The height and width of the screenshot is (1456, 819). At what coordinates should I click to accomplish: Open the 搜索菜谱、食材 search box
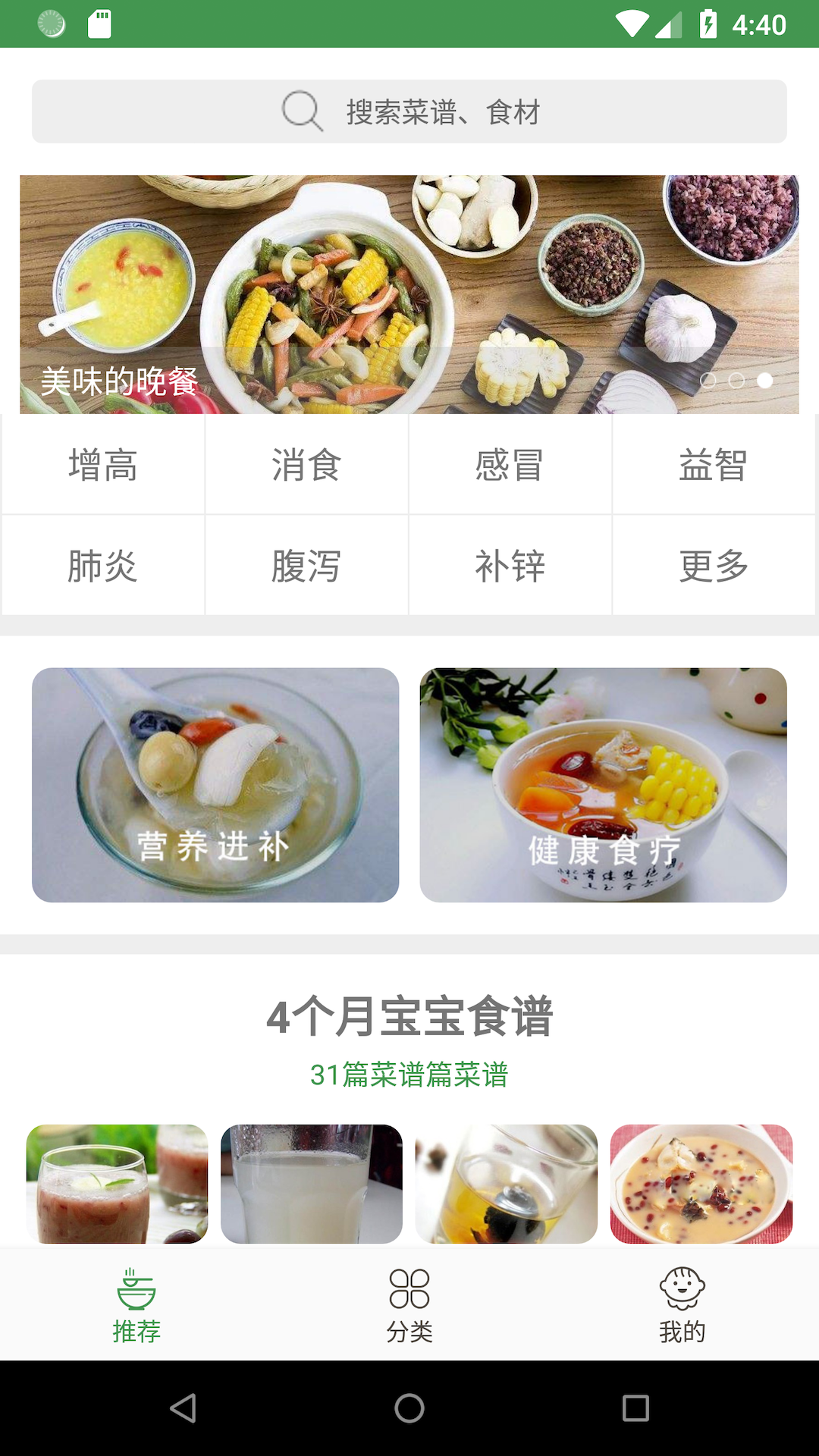(409, 111)
